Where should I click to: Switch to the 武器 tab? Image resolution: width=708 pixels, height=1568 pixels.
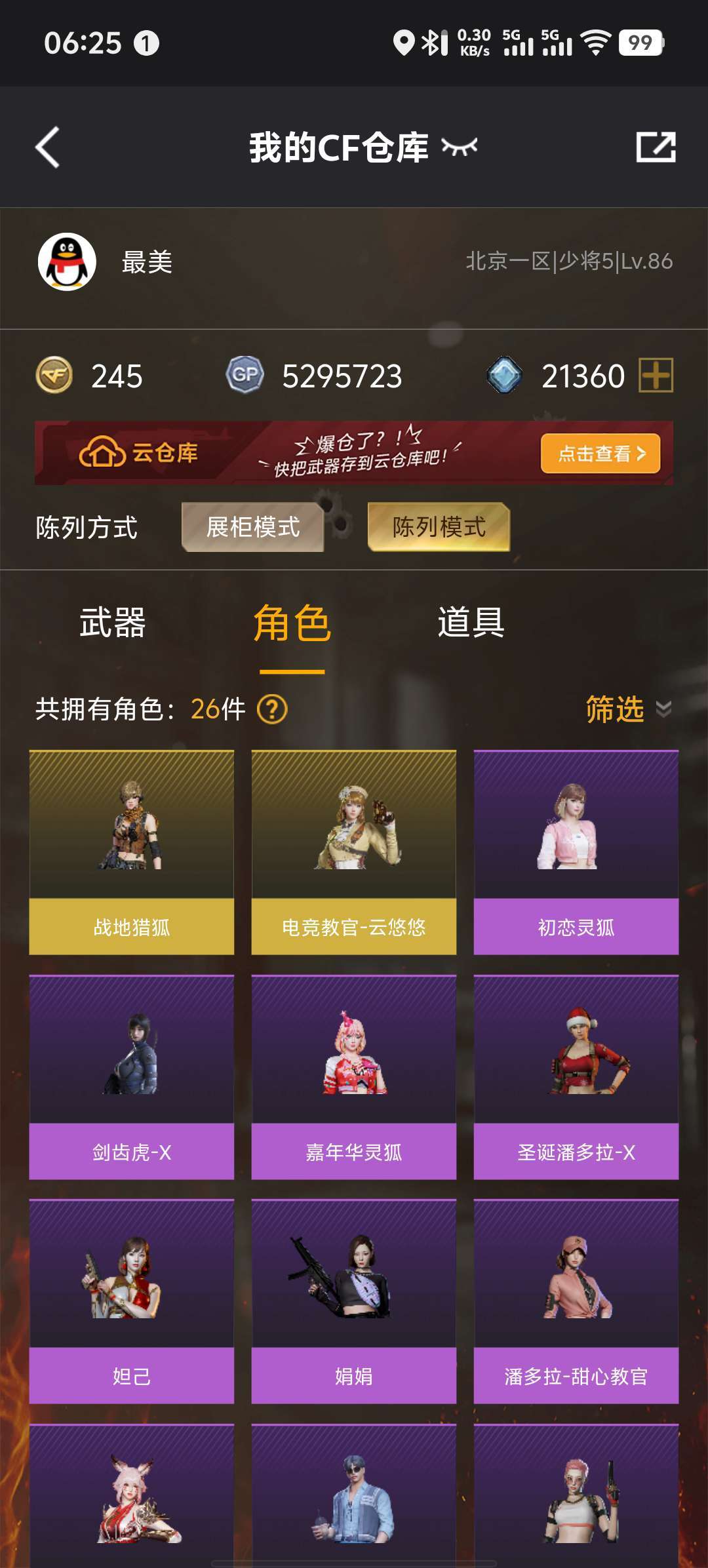coord(112,623)
